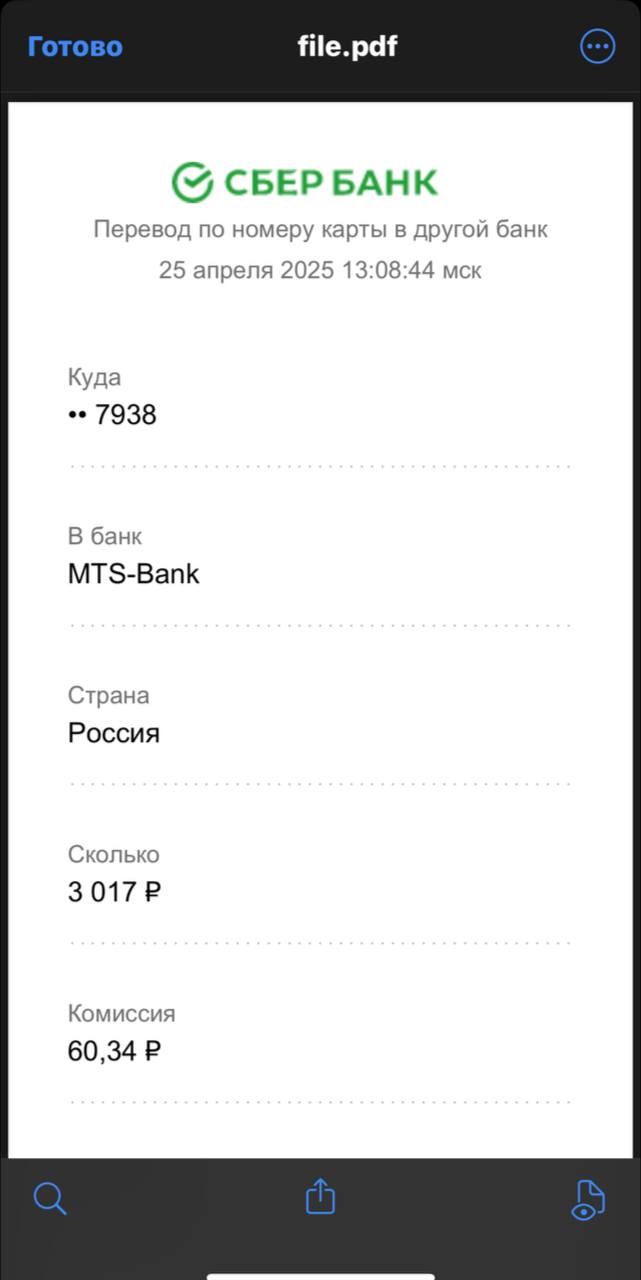Share the receipt file

(320, 1196)
